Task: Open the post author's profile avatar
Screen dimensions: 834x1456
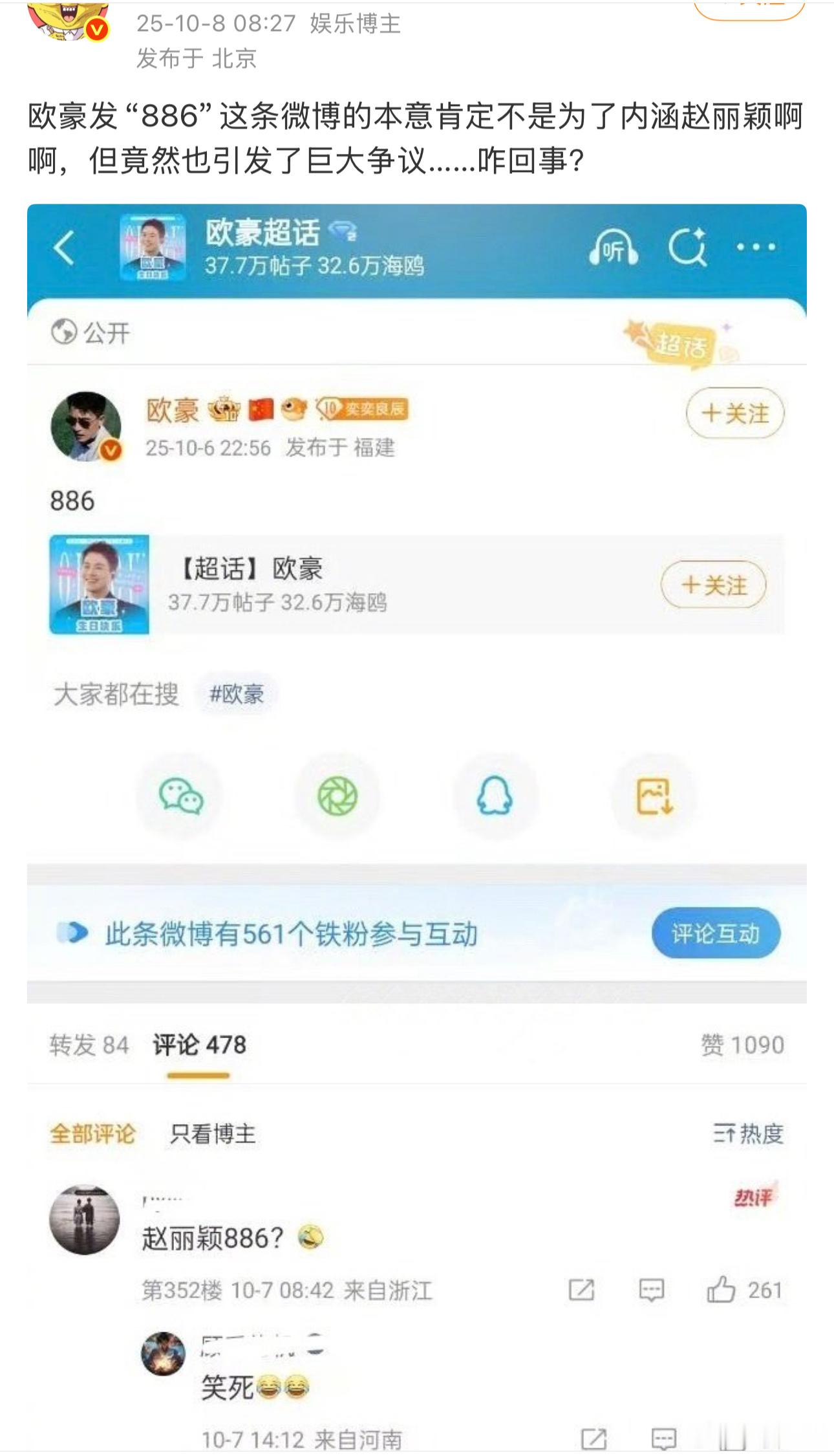Action: [x=68, y=19]
